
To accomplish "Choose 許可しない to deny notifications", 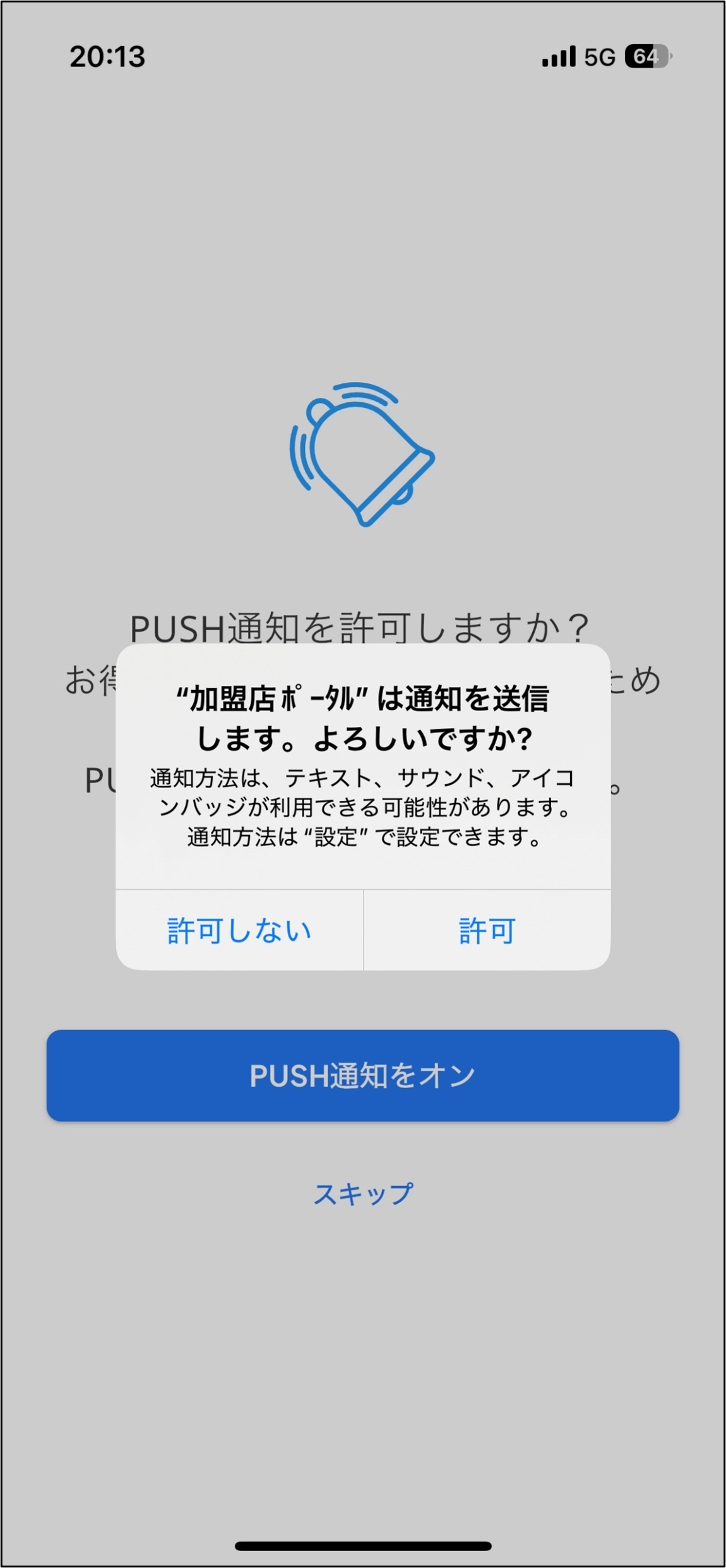I will click(239, 931).
